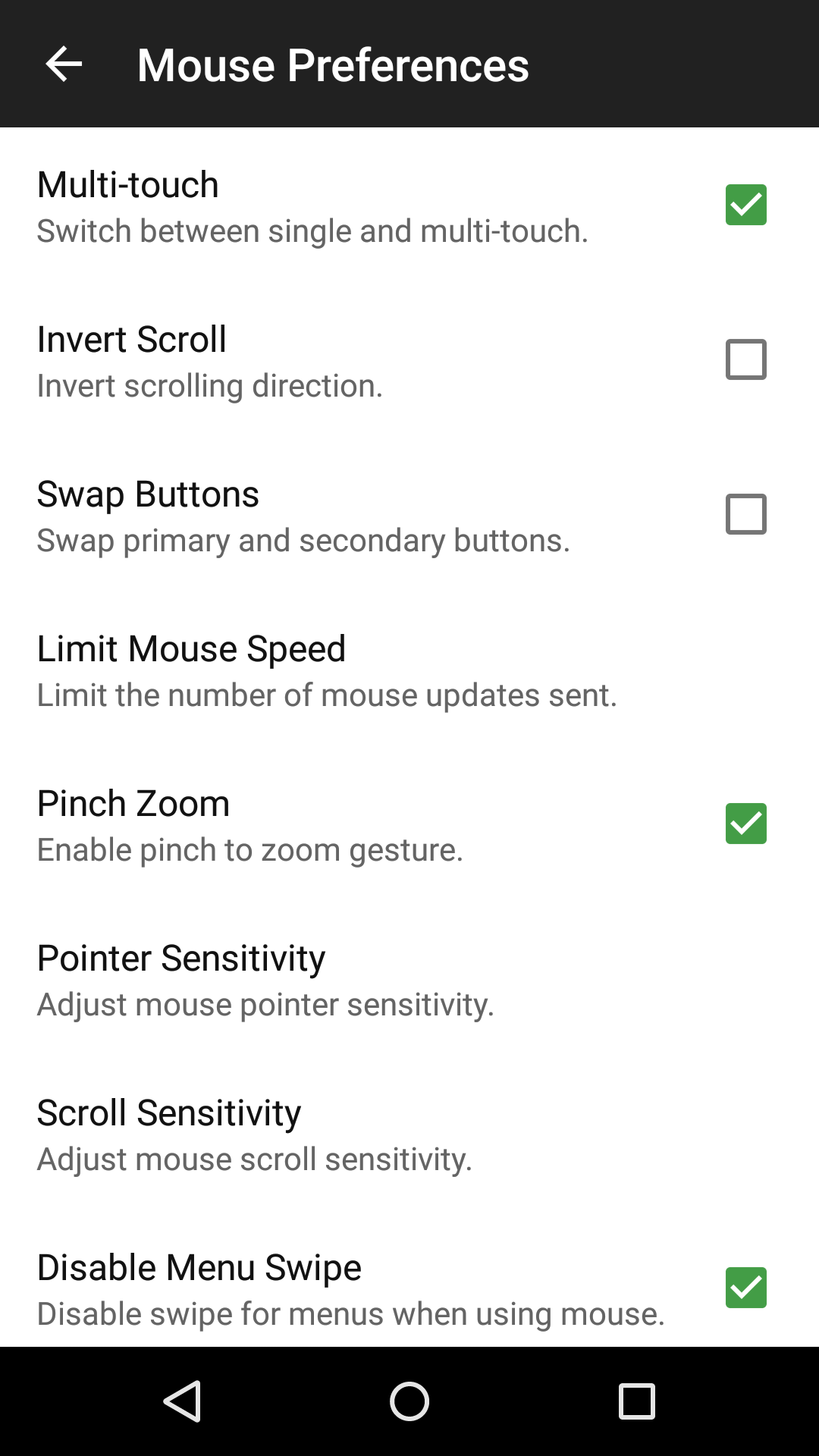Open Limit Mouse Speed setting
This screenshot has height=1456, width=819.
(326, 670)
